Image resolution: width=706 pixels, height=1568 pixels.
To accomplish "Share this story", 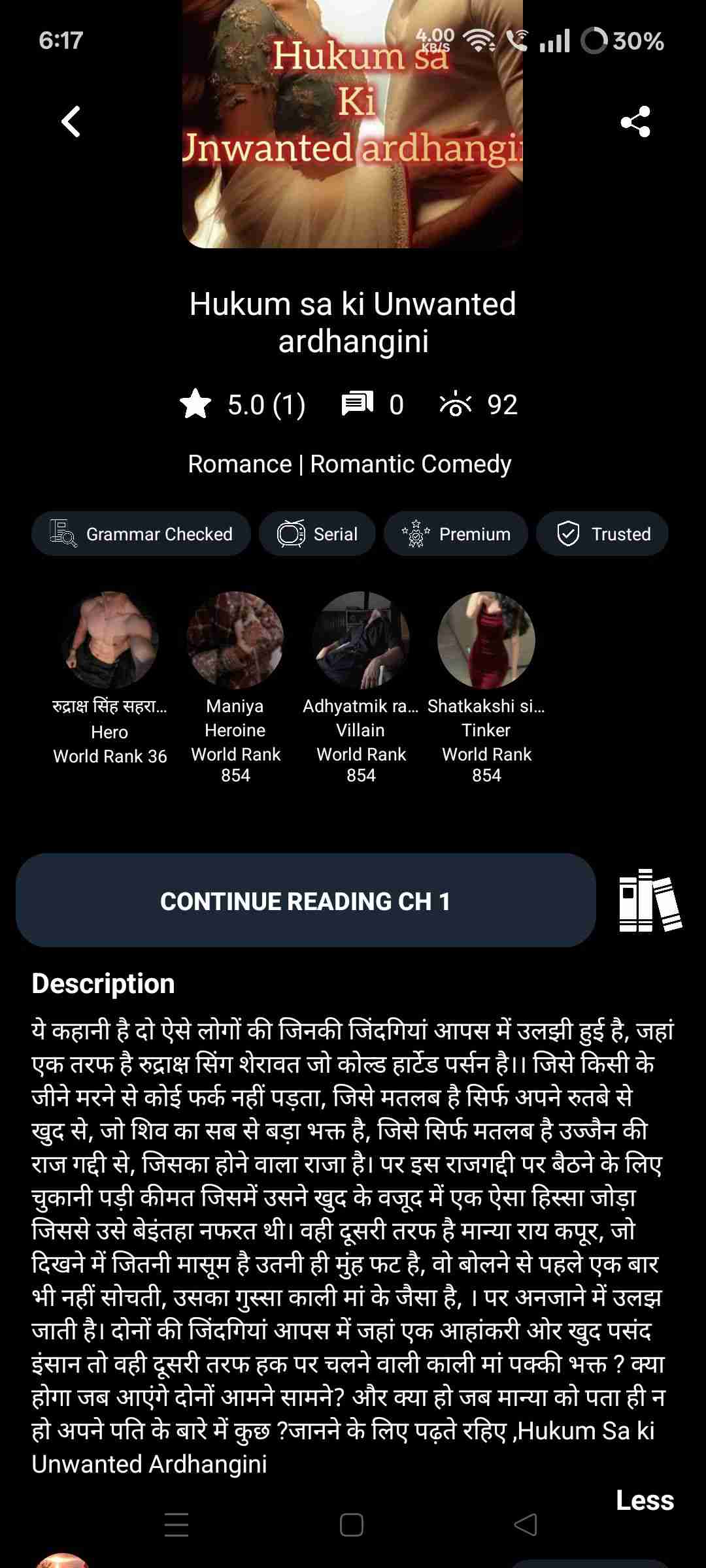I will 635,122.
